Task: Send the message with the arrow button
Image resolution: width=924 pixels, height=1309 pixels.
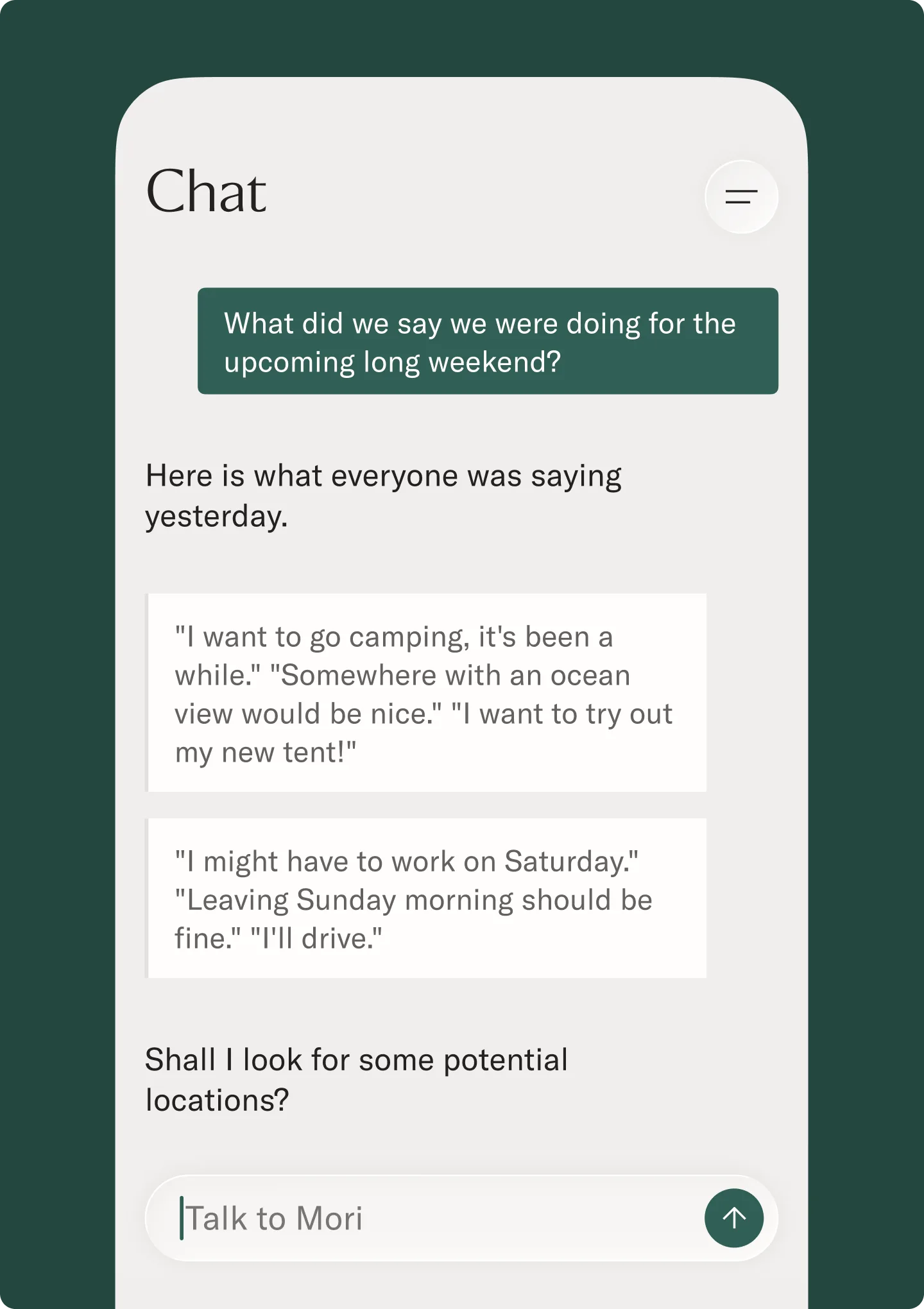Action: [x=734, y=1218]
